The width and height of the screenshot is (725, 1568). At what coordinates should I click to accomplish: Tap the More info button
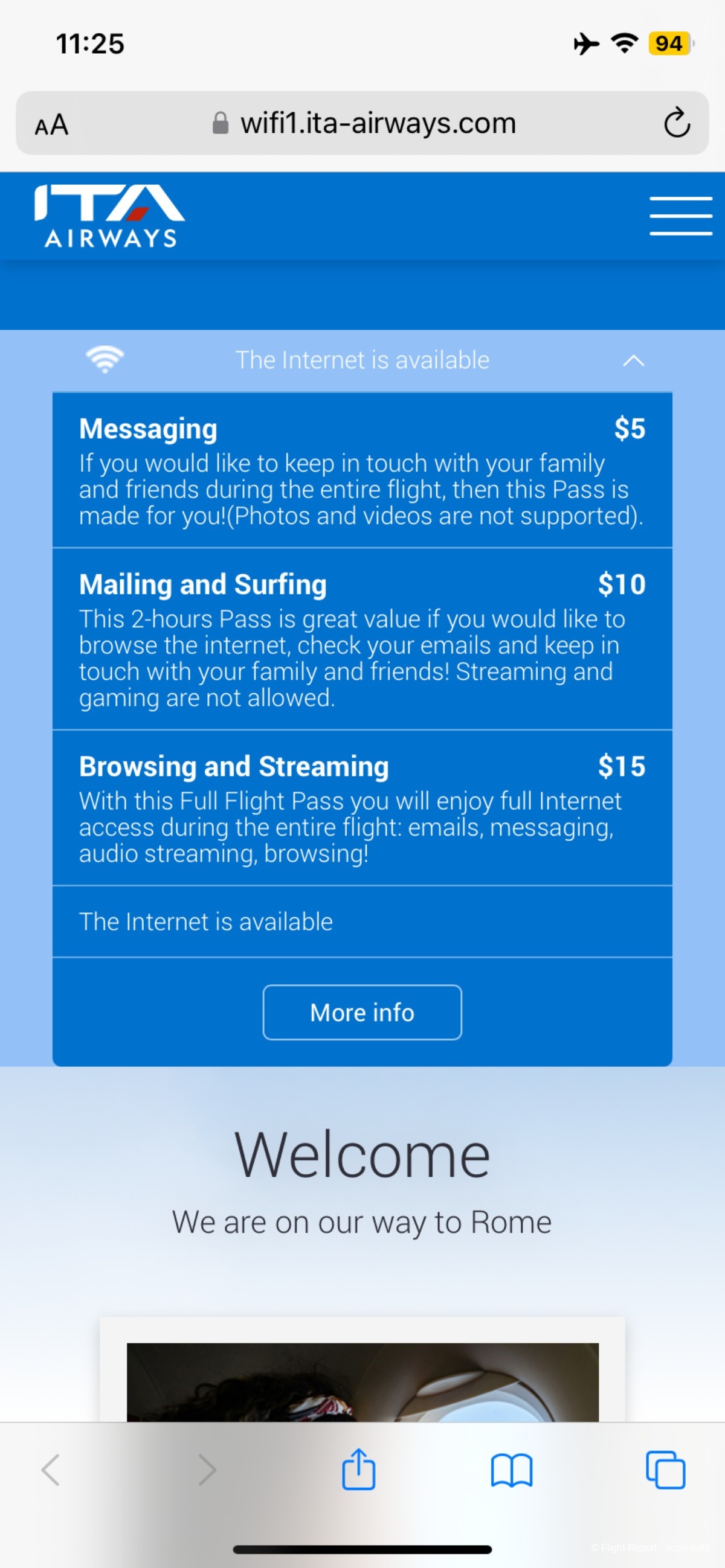362,1013
